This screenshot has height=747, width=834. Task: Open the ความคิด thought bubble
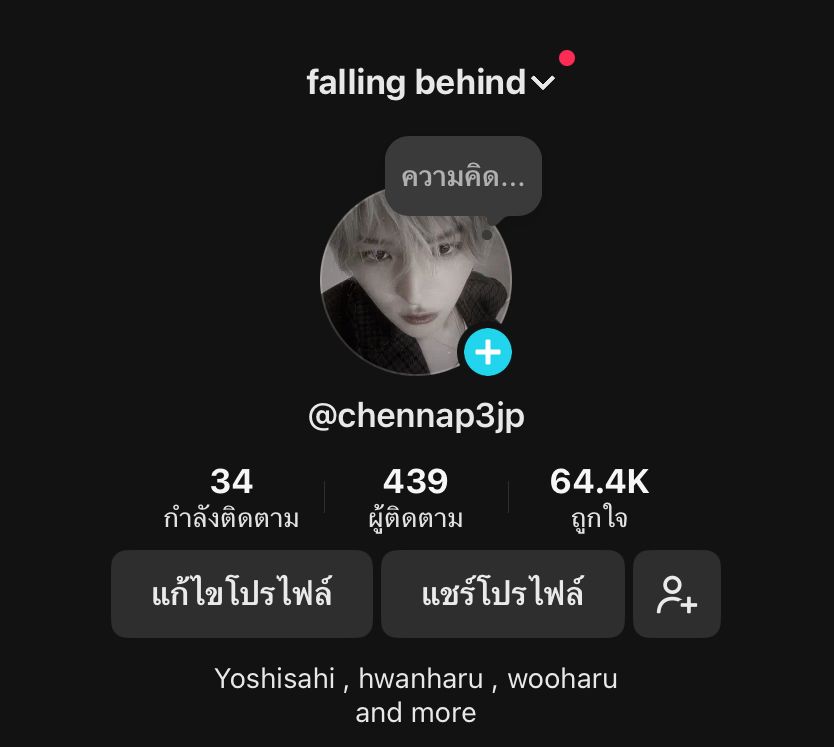463,177
